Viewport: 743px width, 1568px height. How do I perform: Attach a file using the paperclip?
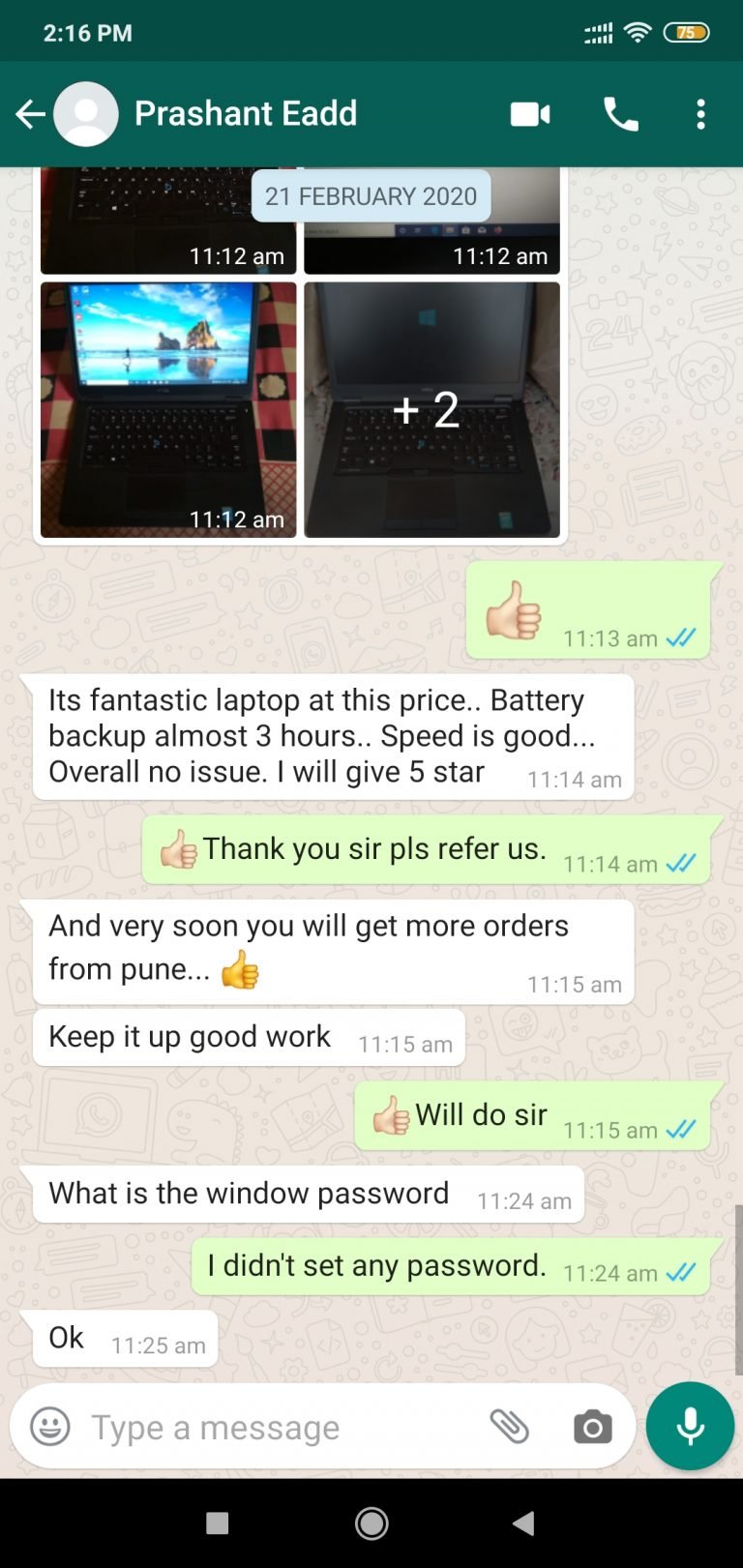510,1426
